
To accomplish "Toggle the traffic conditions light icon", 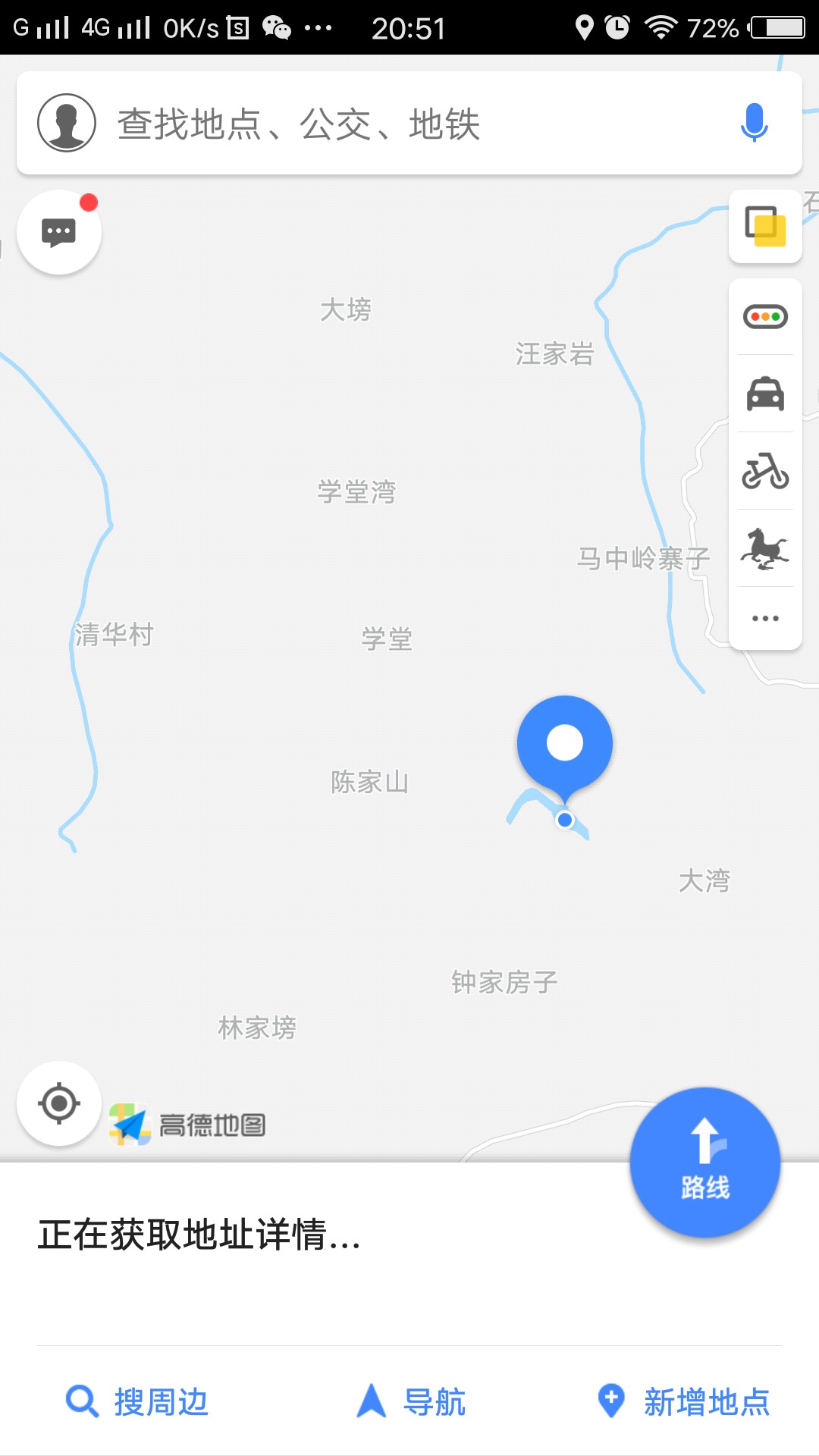I will point(765,316).
